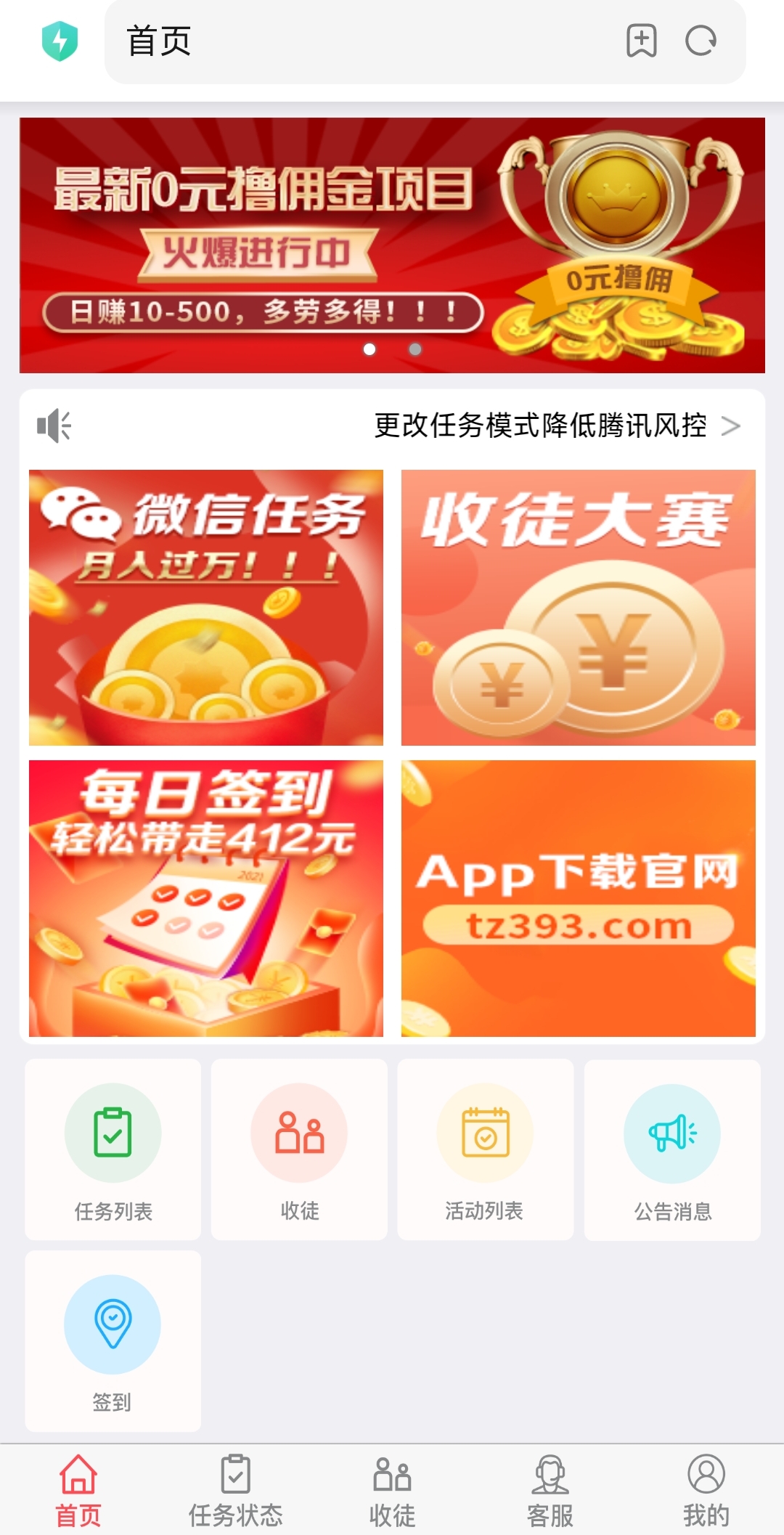This screenshot has width=784, height=1535.
Task: Open the 收徒大赛 tile
Action: pos(579,608)
